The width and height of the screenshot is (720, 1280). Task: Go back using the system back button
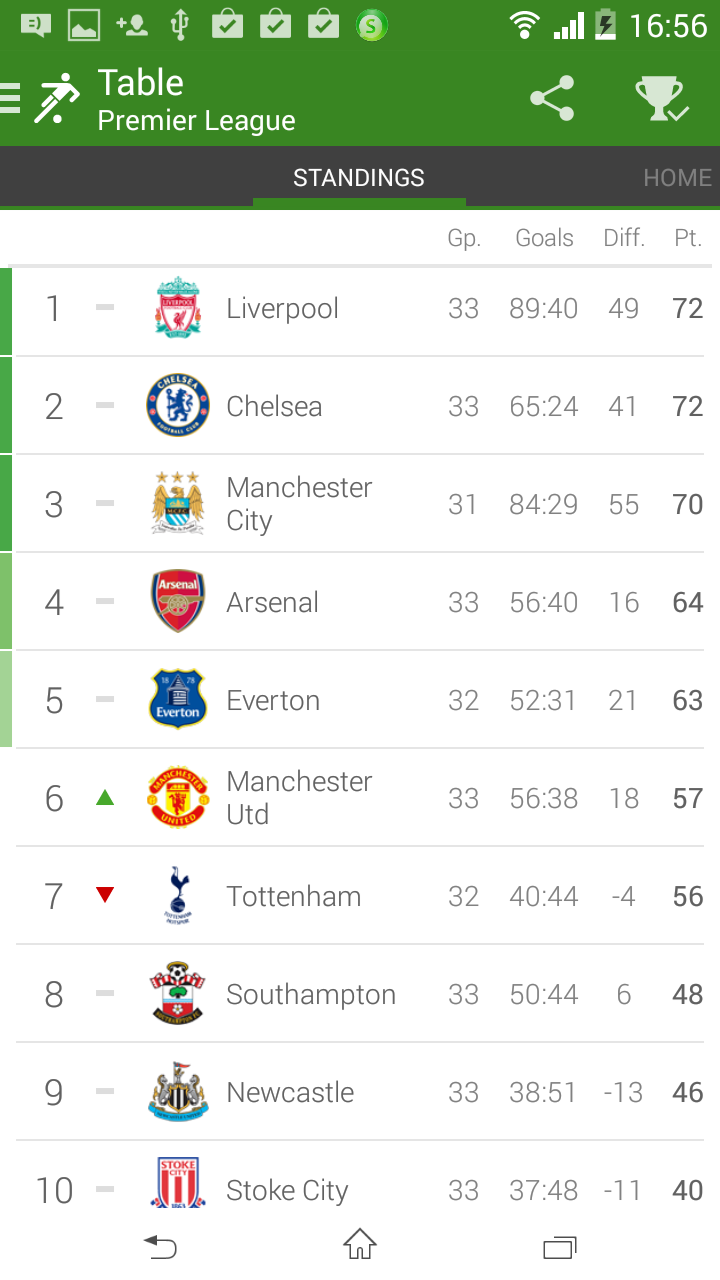pyautogui.click(x=161, y=1246)
